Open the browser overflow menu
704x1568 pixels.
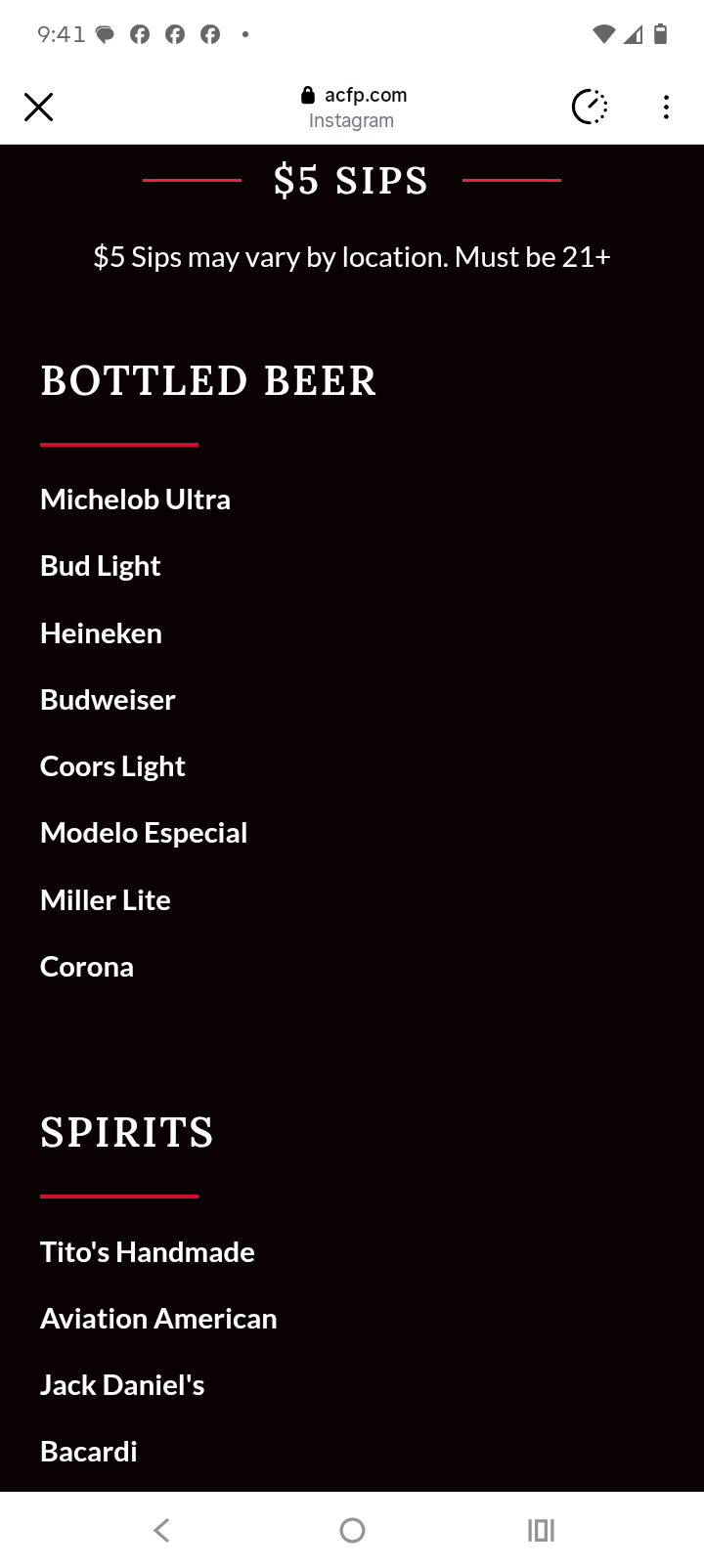pyautogui.click(x=666, y=107)
